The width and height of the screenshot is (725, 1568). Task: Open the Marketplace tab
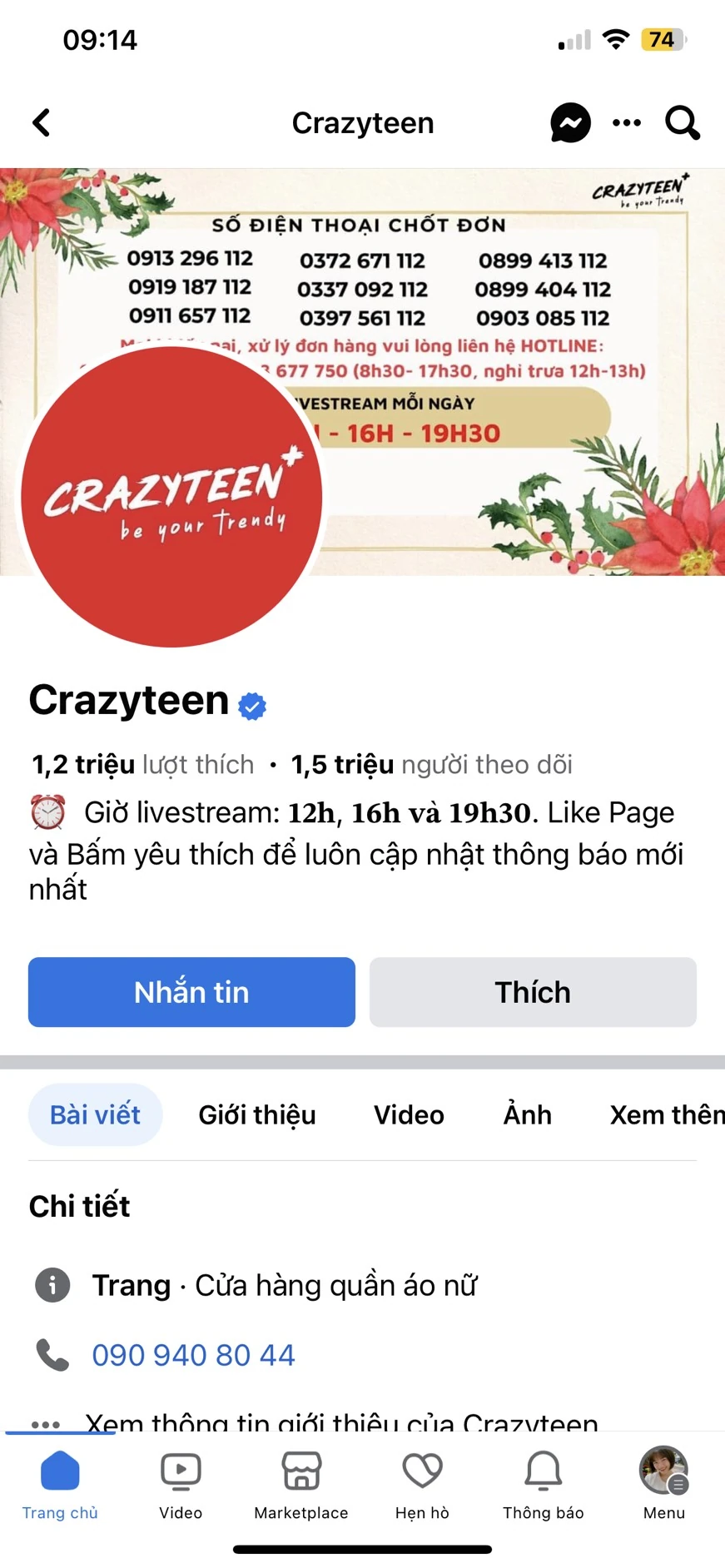coord(301,1486)
